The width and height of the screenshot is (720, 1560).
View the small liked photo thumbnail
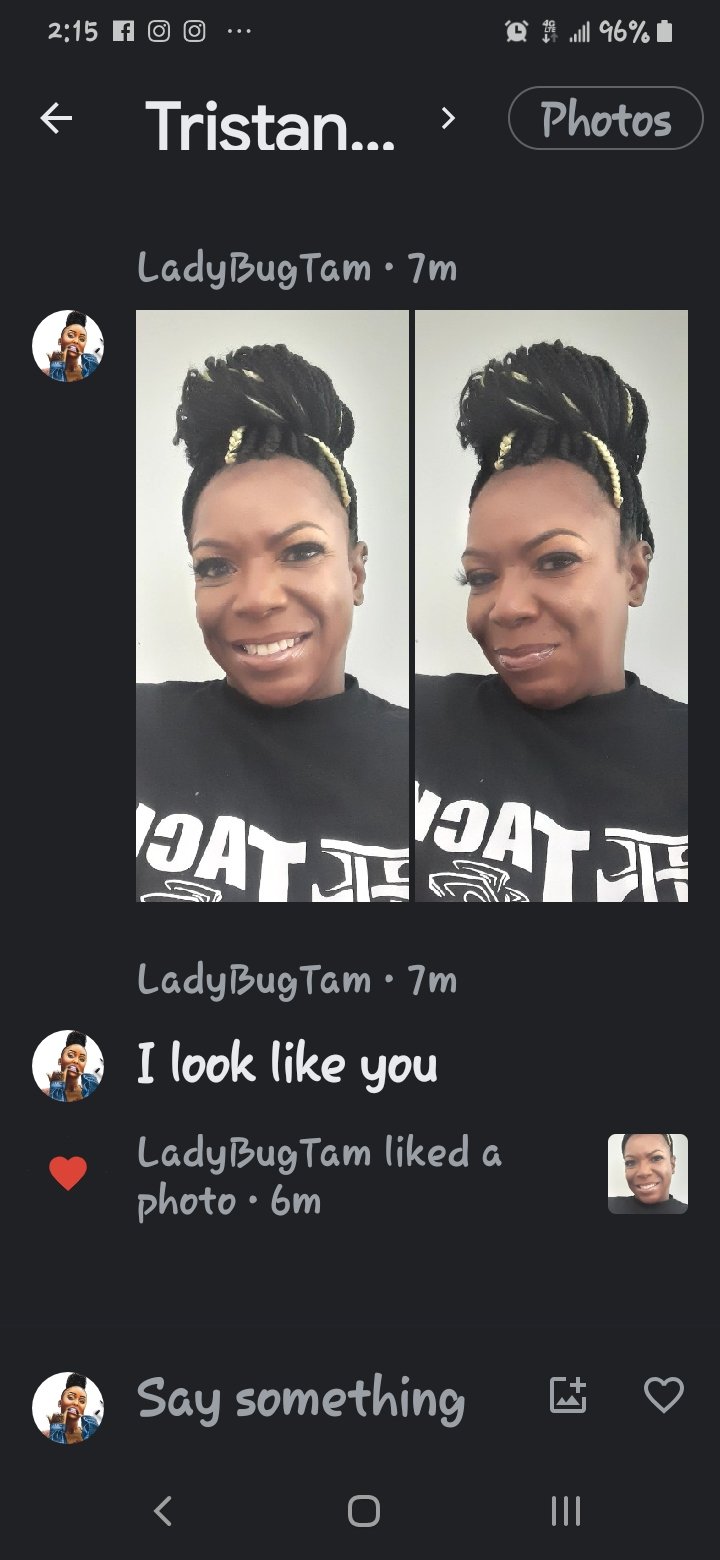[648, 1174]
